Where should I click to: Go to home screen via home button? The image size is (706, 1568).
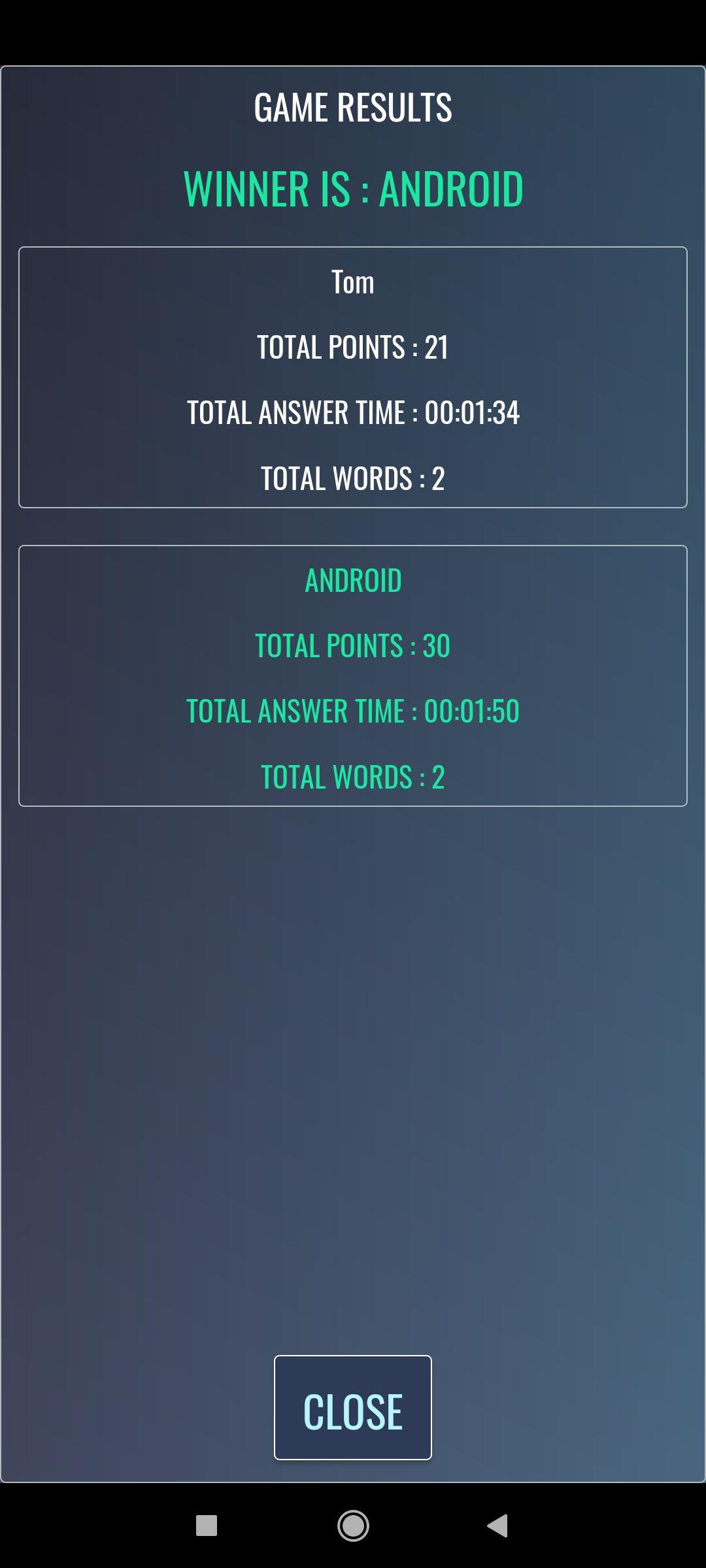coord(353,1526)
